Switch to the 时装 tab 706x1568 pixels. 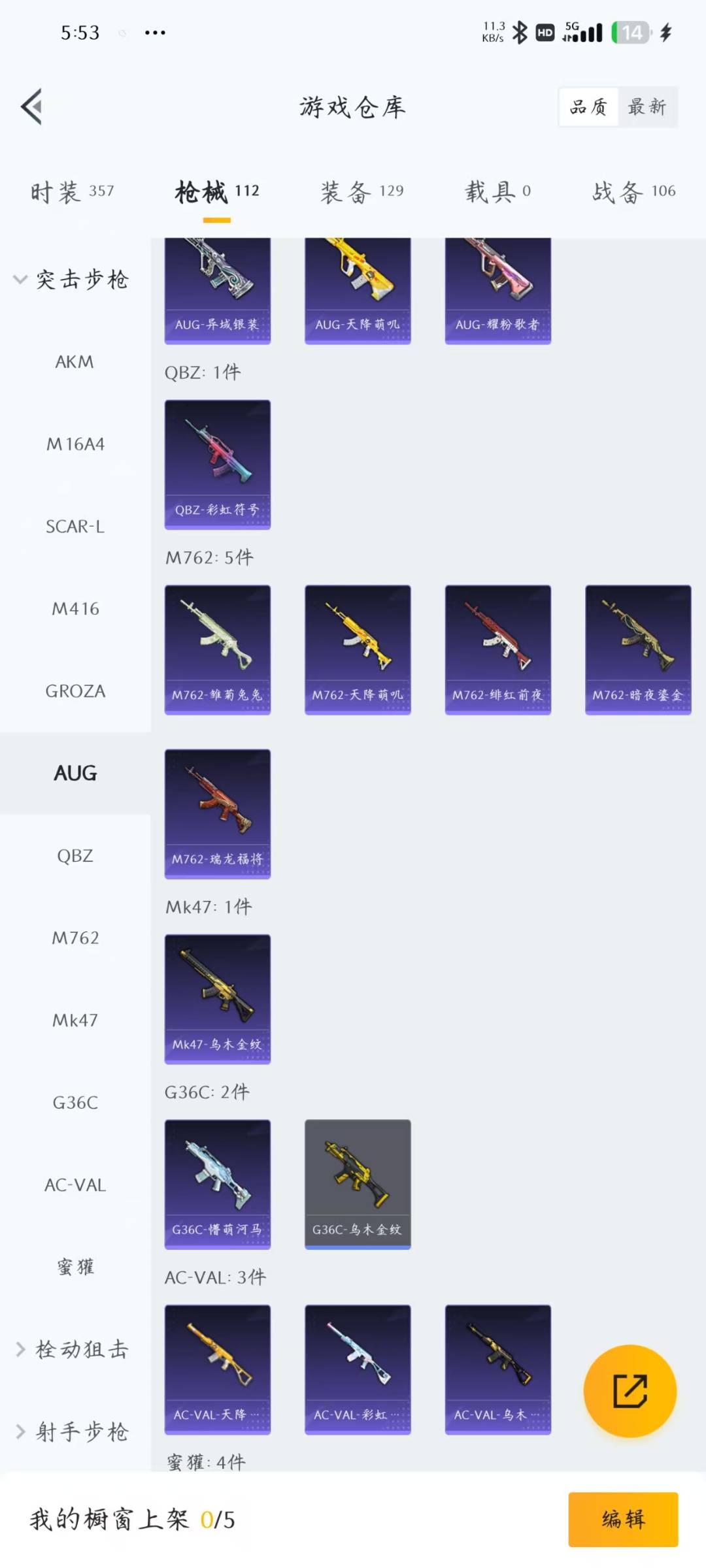coord(72,191)
